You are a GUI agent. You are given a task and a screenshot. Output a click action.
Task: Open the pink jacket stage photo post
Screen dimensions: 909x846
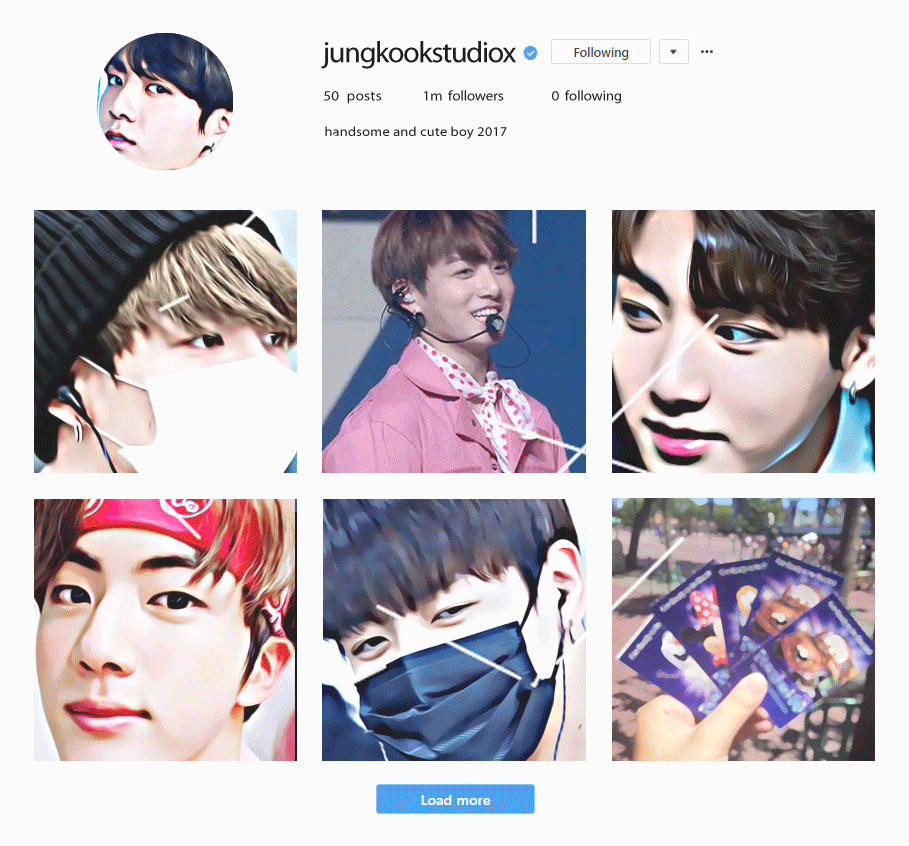[x=453, y=341]
